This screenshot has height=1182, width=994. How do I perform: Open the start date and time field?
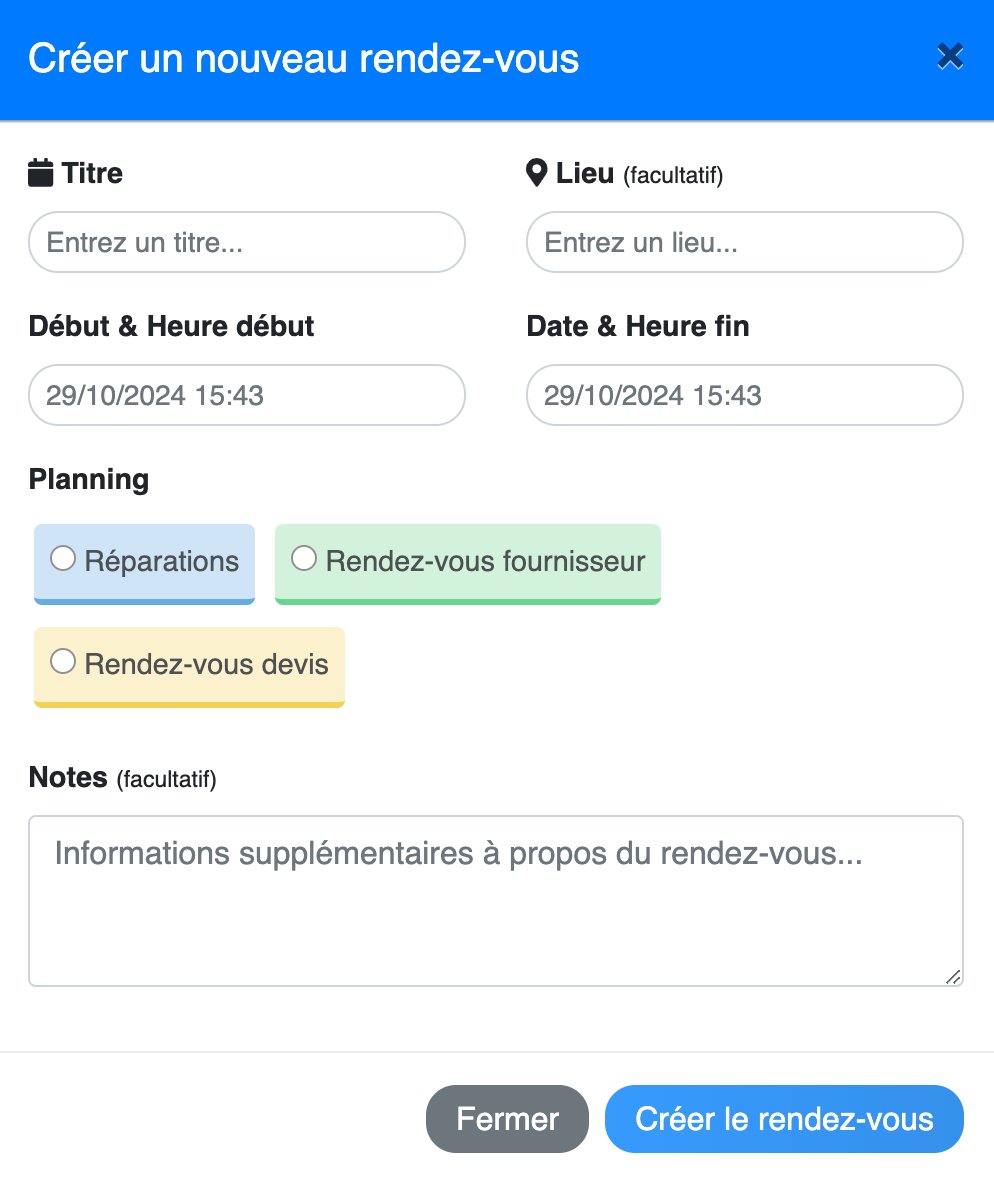coord(247,395)
